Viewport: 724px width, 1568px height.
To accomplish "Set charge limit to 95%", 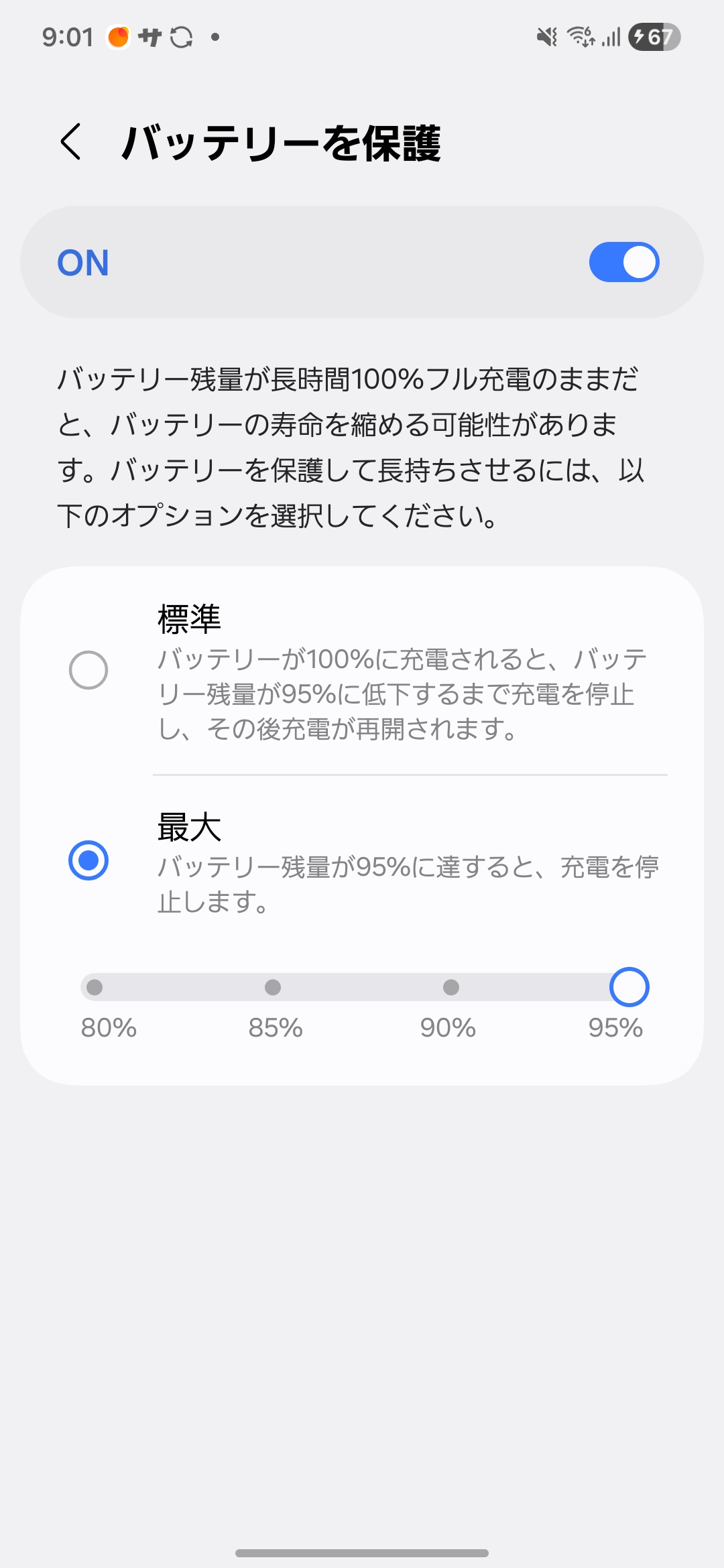I will tap(629, 987).
